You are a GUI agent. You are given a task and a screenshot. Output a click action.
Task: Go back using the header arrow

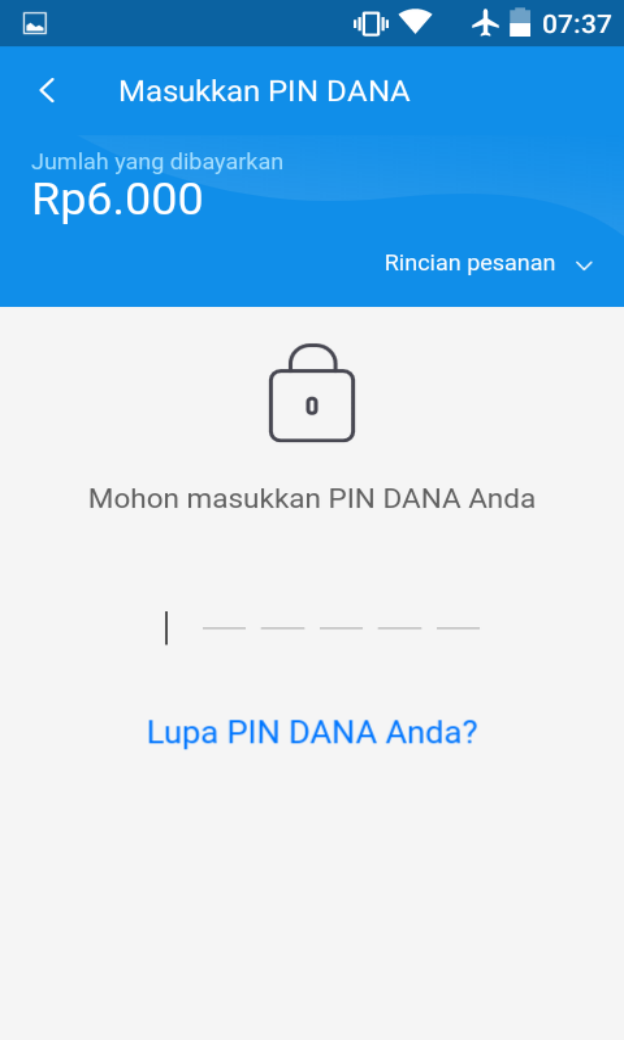pyautogui.click(x=46, y=91)
